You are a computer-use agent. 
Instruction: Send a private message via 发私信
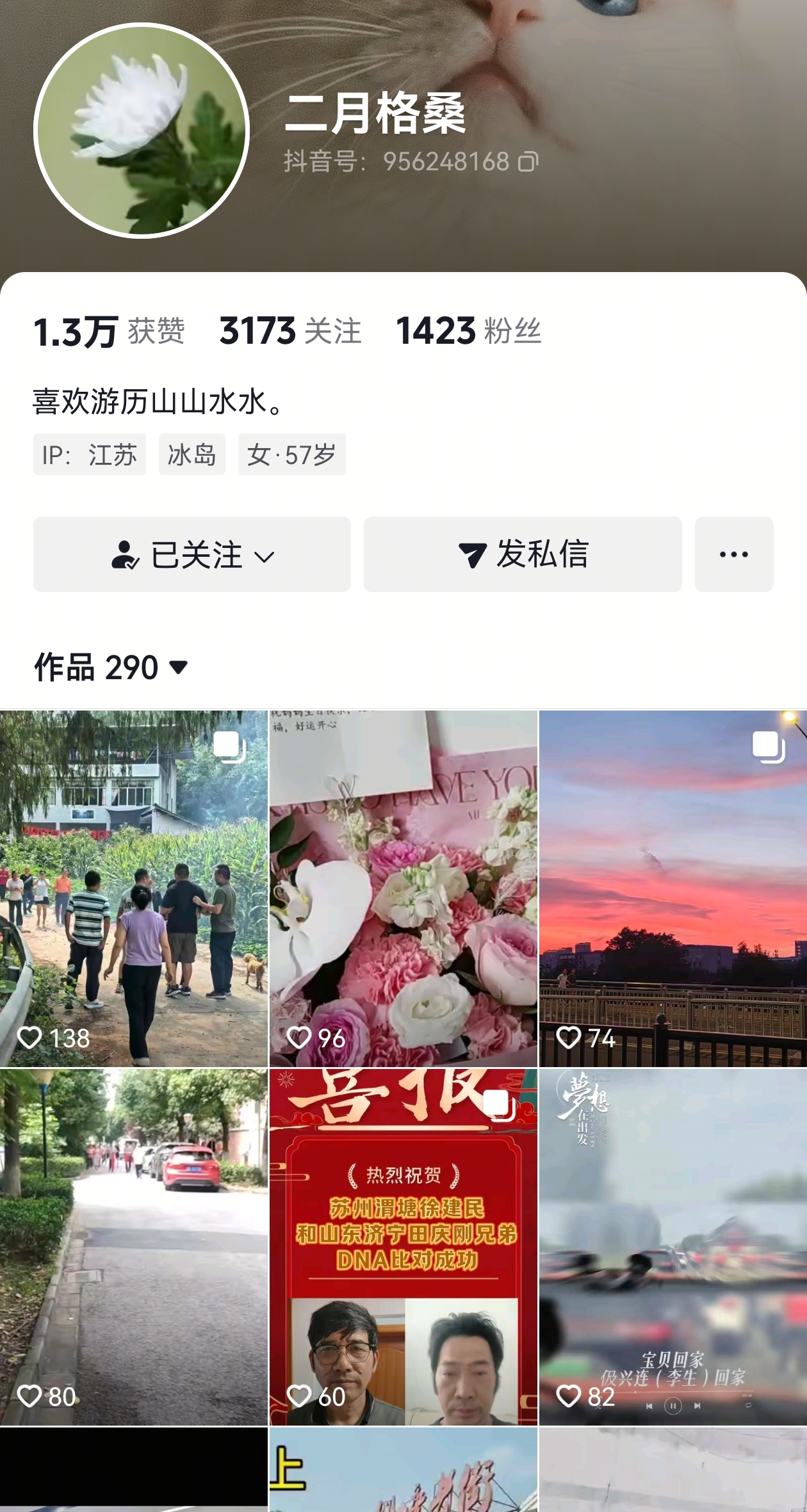tap(523, 554)
